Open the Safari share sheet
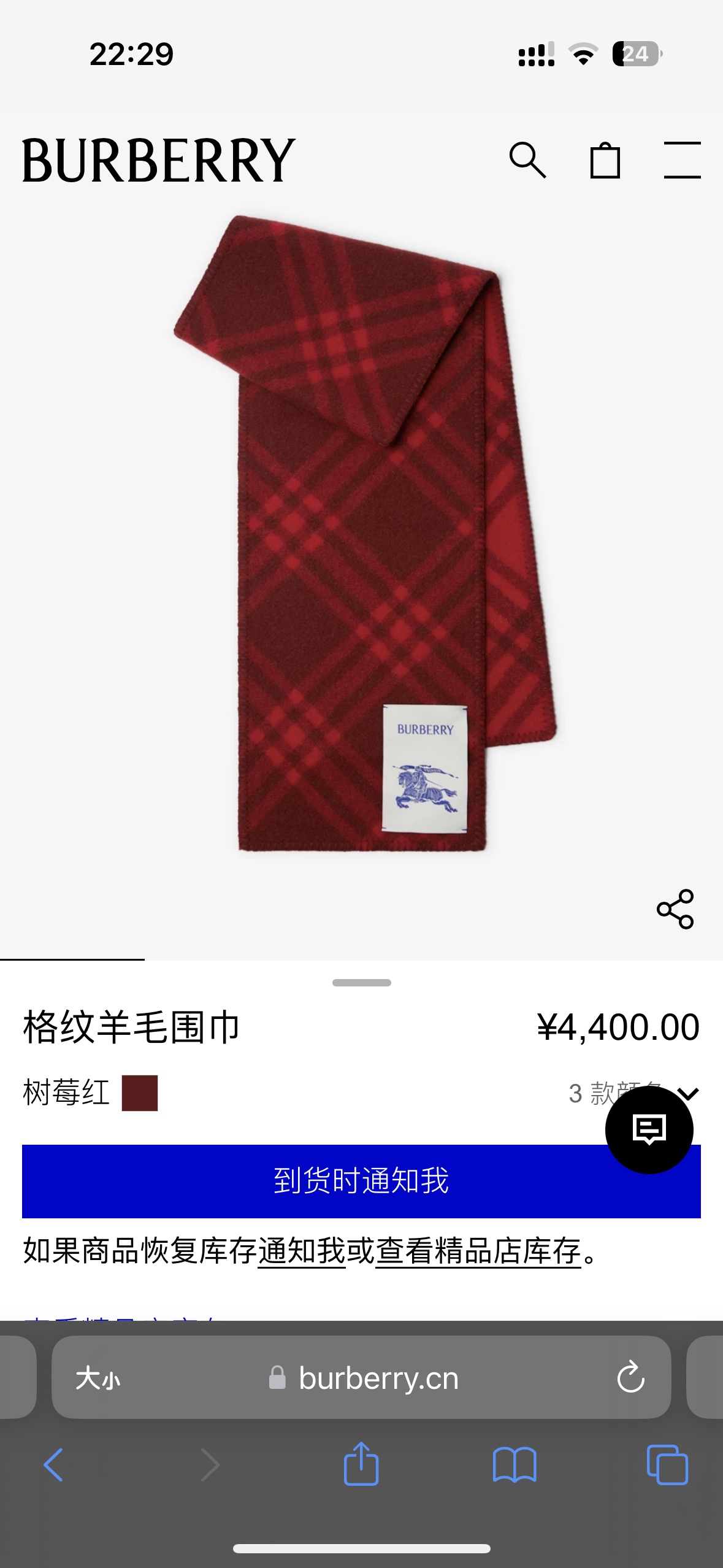Viewport: 723px width, 1568px height. (361, 1464)
